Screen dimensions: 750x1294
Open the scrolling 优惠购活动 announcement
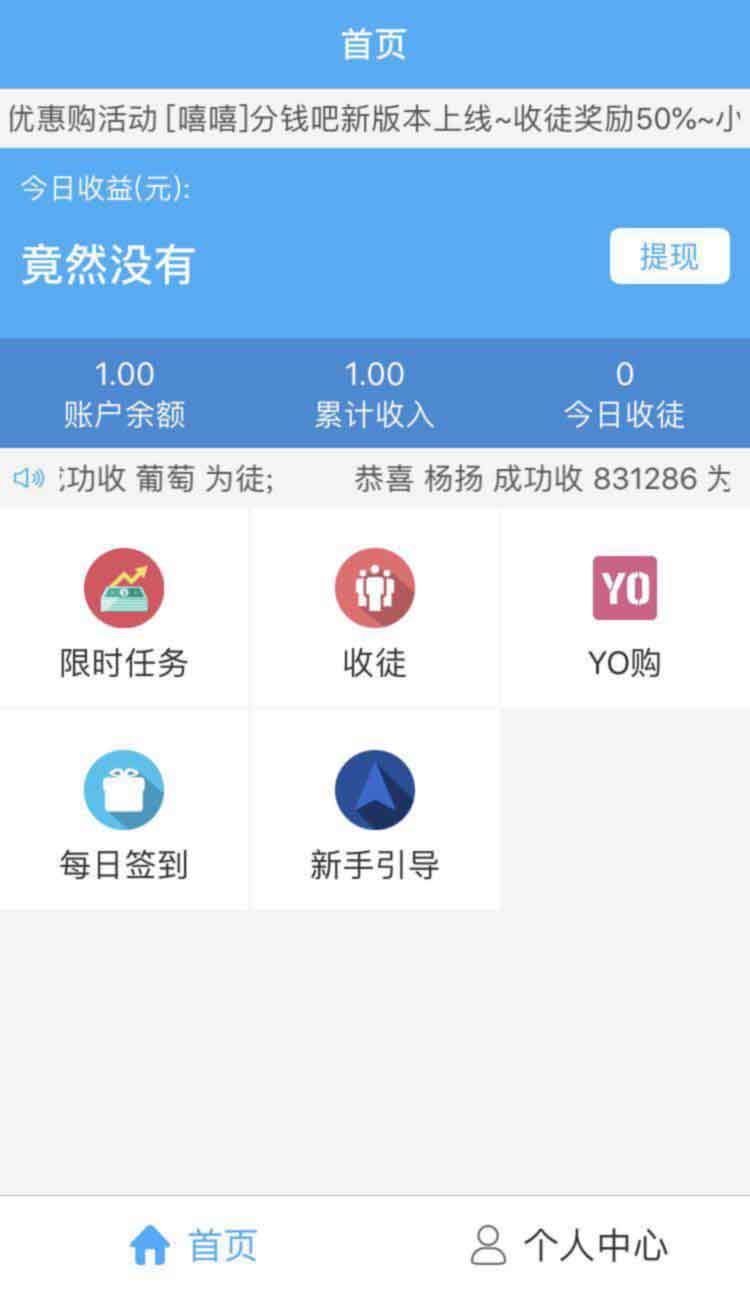coord(375,120)
